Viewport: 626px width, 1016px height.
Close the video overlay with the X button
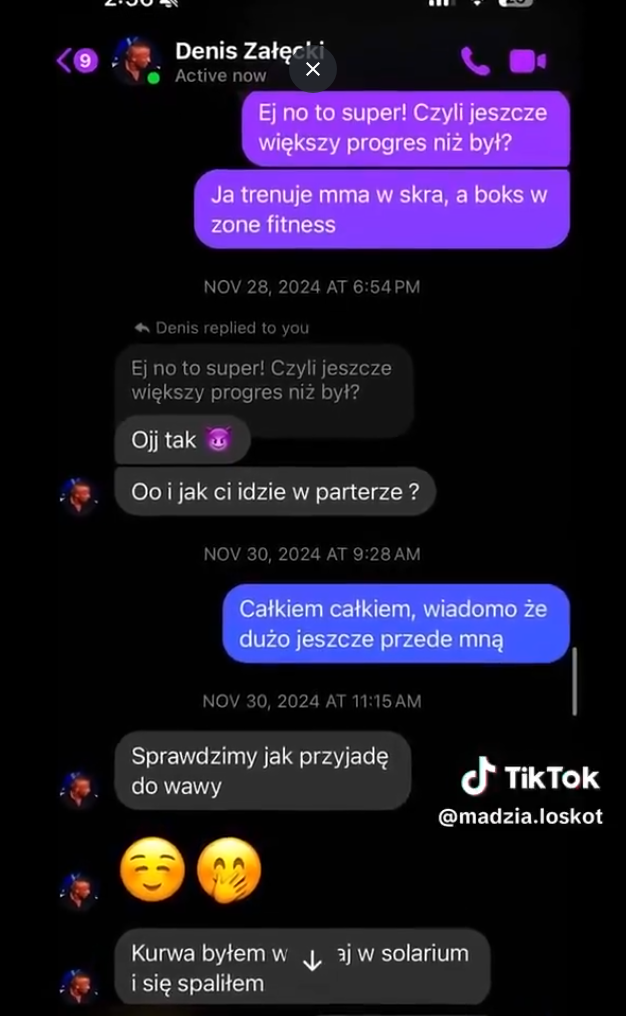(313, 69)
